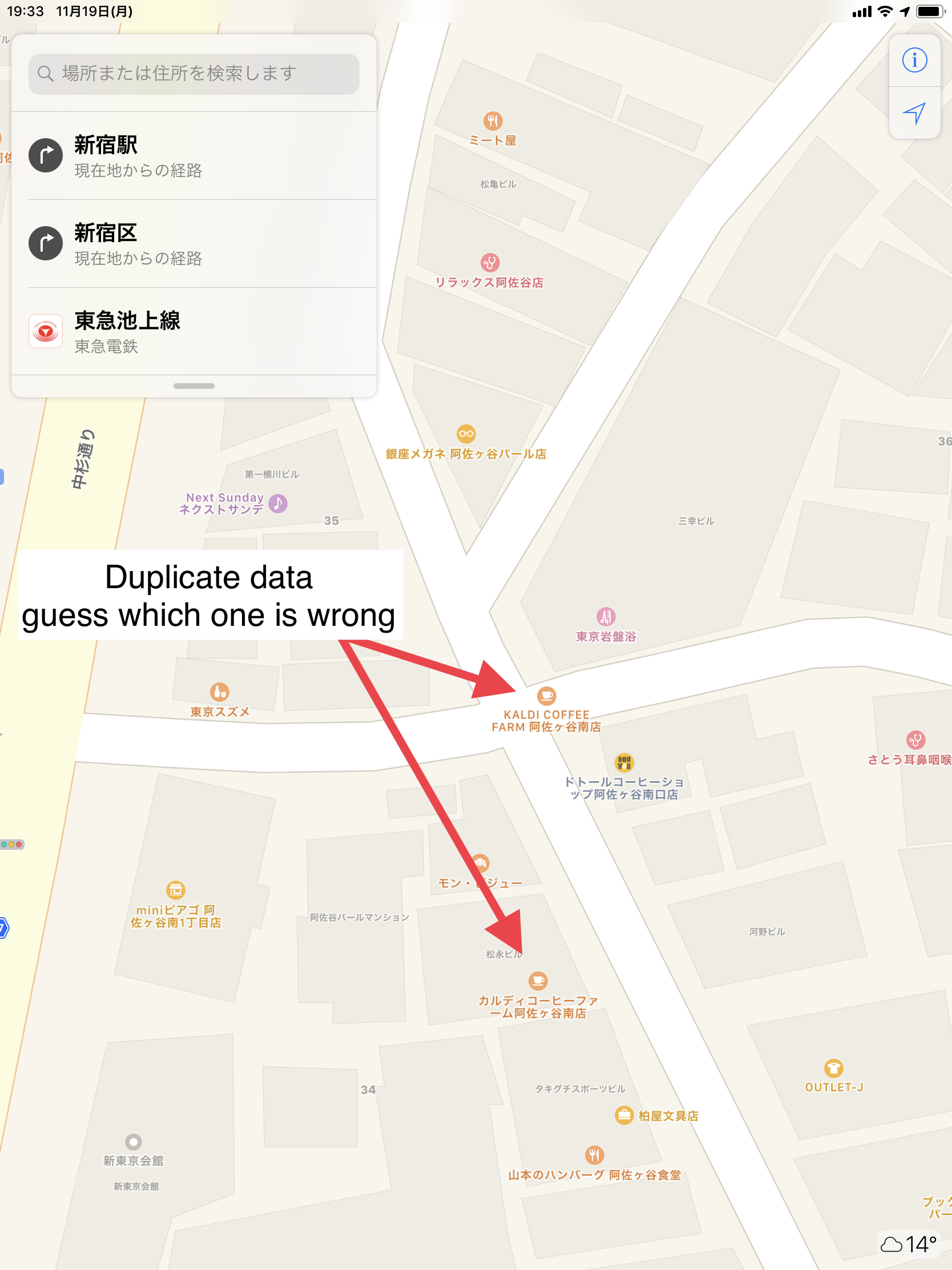Select the miniピアゴ 阿佐ヶ谷南1丁目店 pin

[x=176, y=890]
